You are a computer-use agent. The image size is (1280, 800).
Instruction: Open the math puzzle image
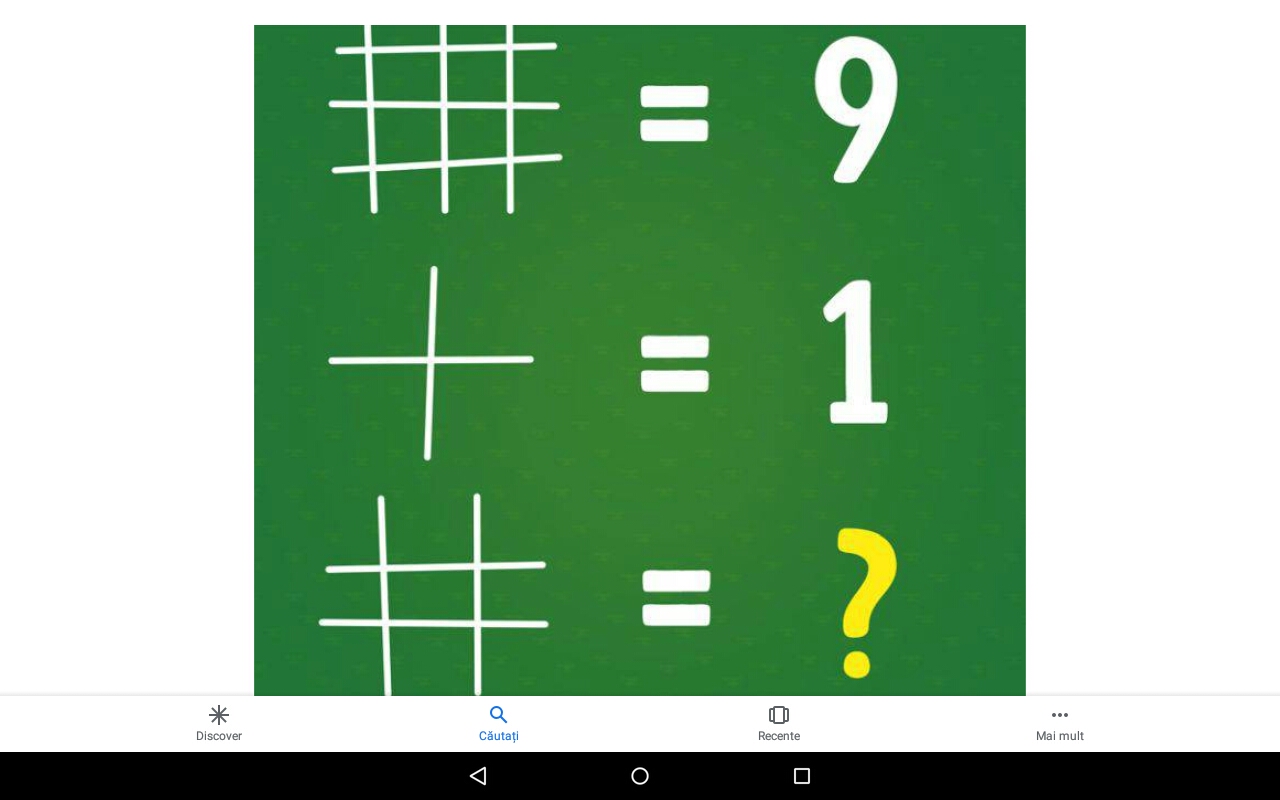640,360
